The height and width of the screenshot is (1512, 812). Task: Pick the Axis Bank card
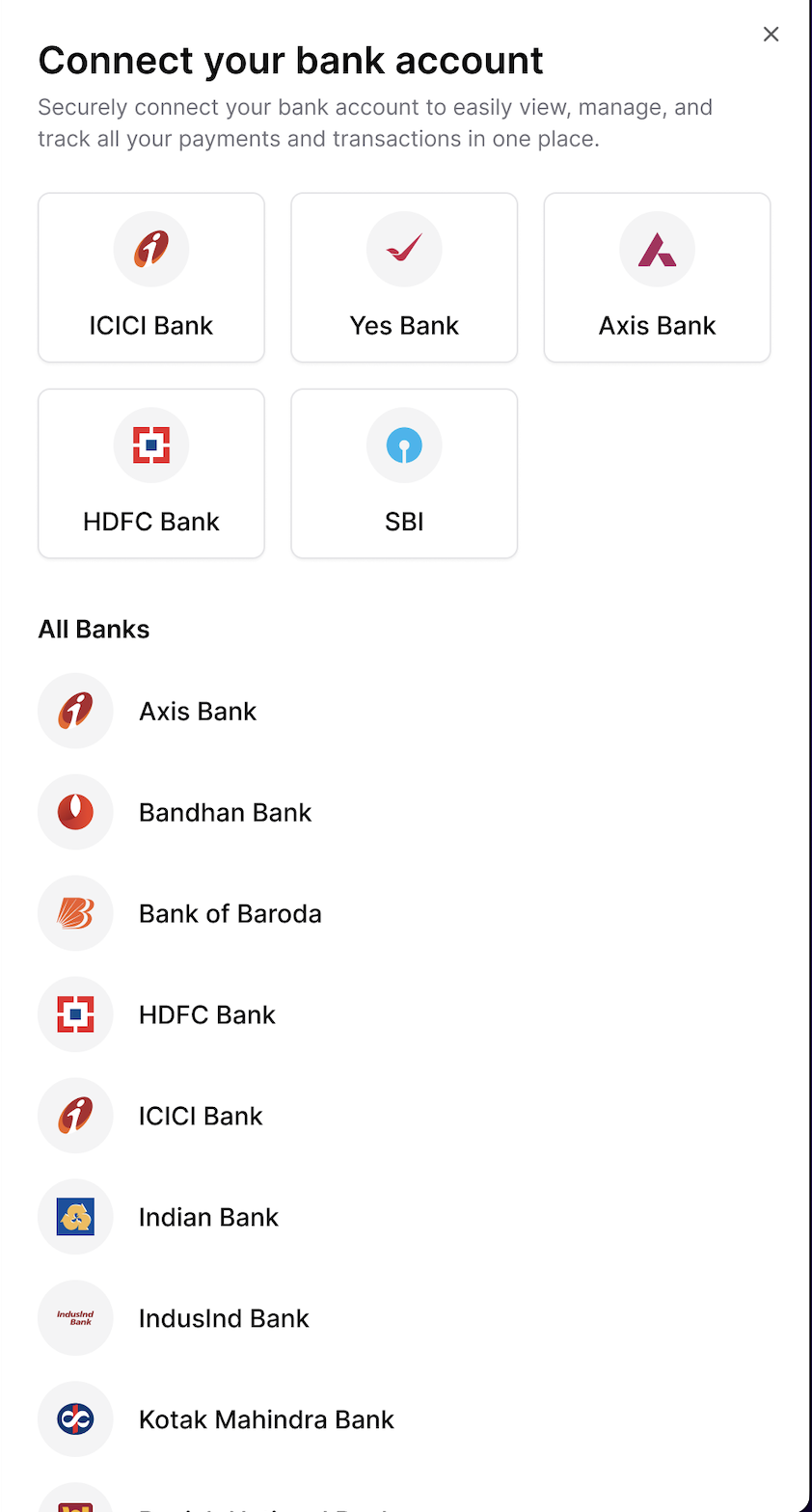click(657, 278)
